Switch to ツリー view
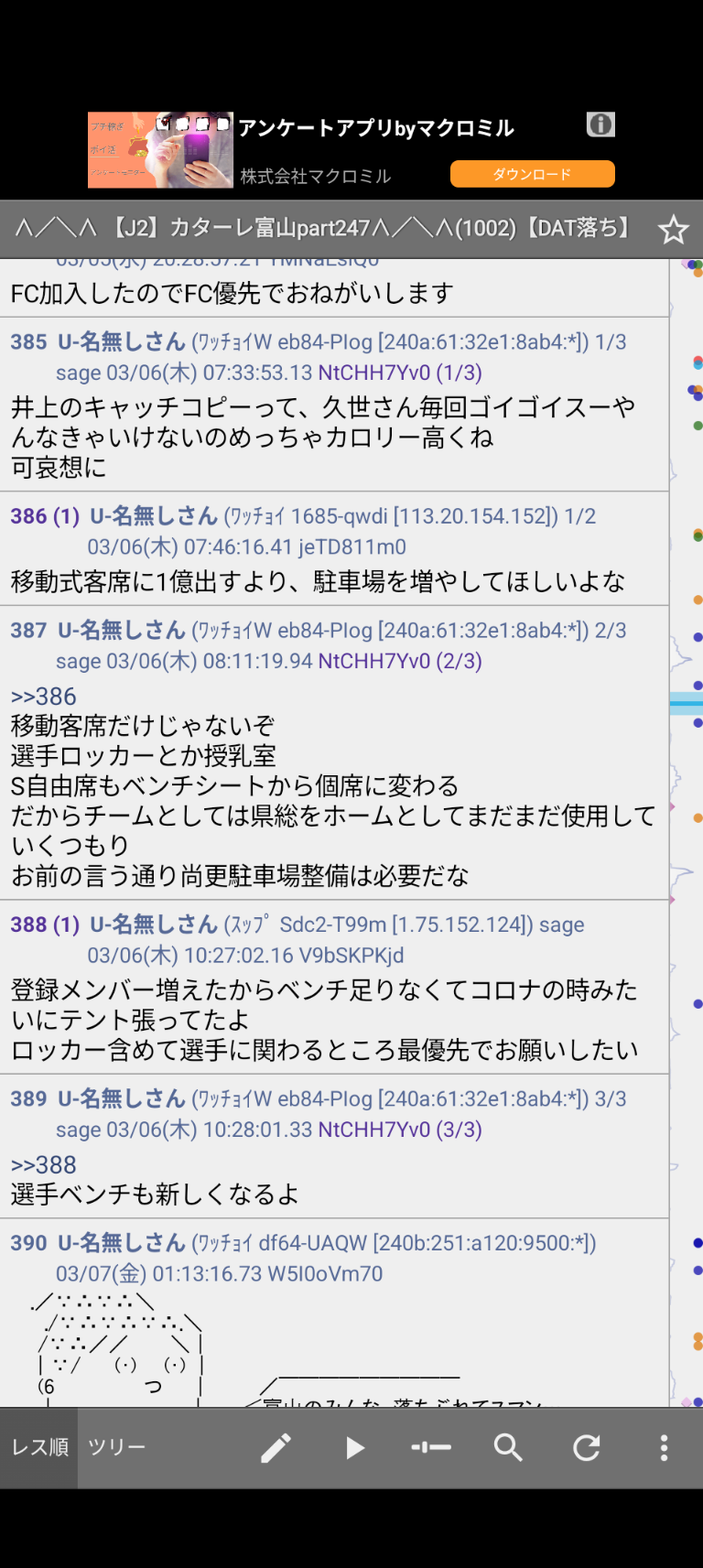The height and width of the screenshot is (1568, 703). click(116, 1447)
